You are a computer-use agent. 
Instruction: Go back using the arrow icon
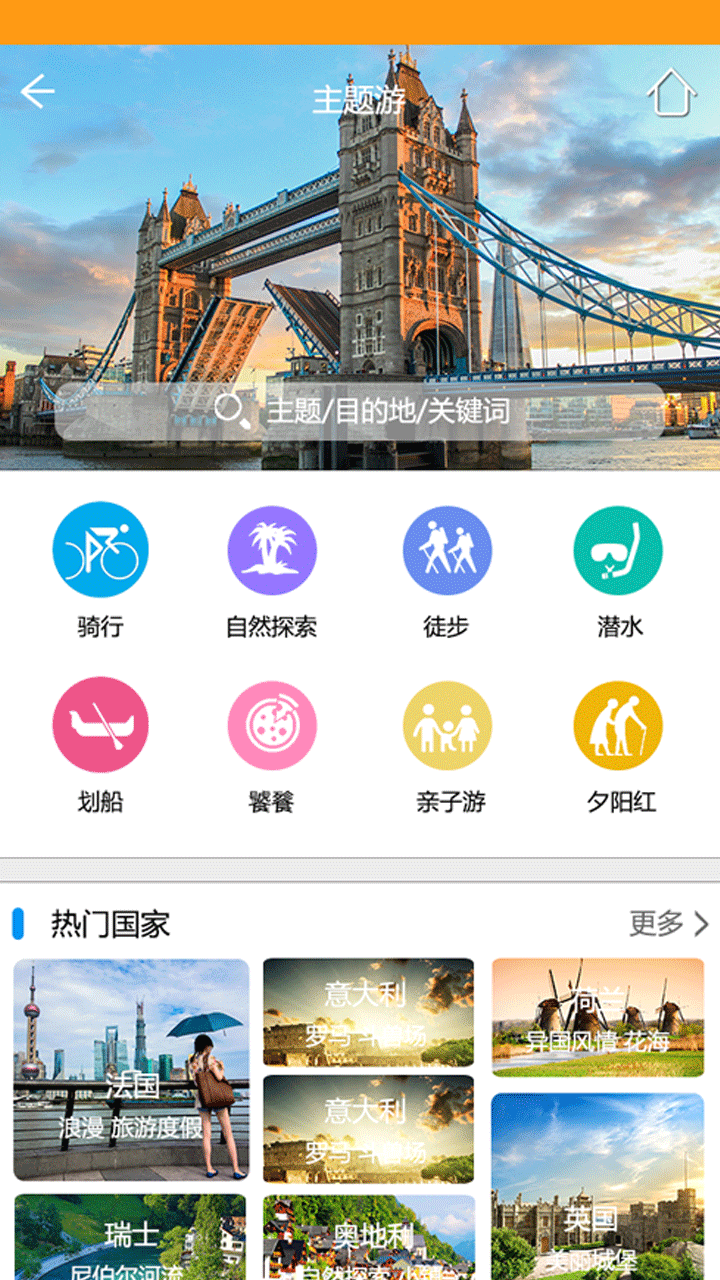coord(38,92)
